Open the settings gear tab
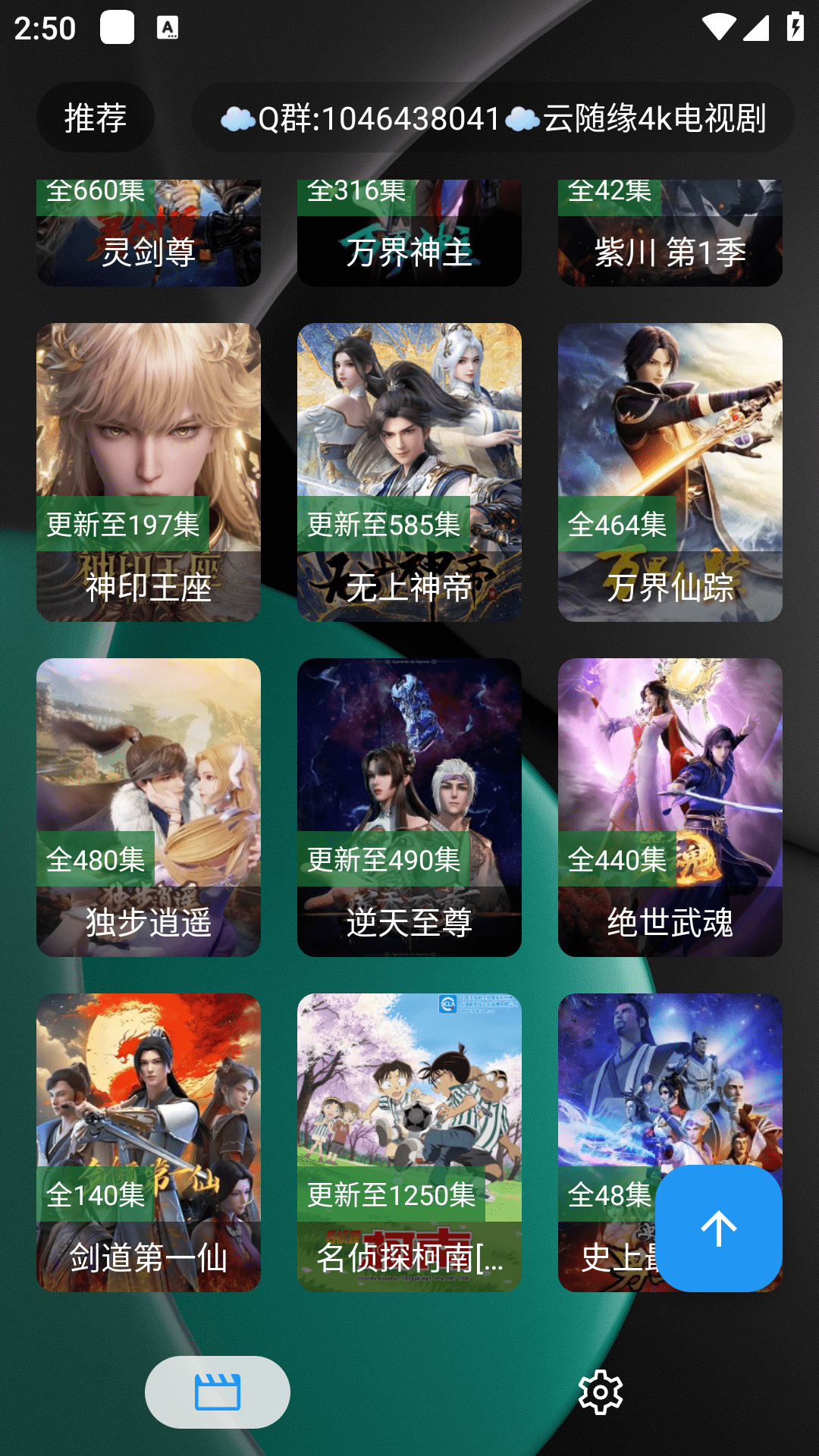819x1456 pixels. [x=601, y=1392]
